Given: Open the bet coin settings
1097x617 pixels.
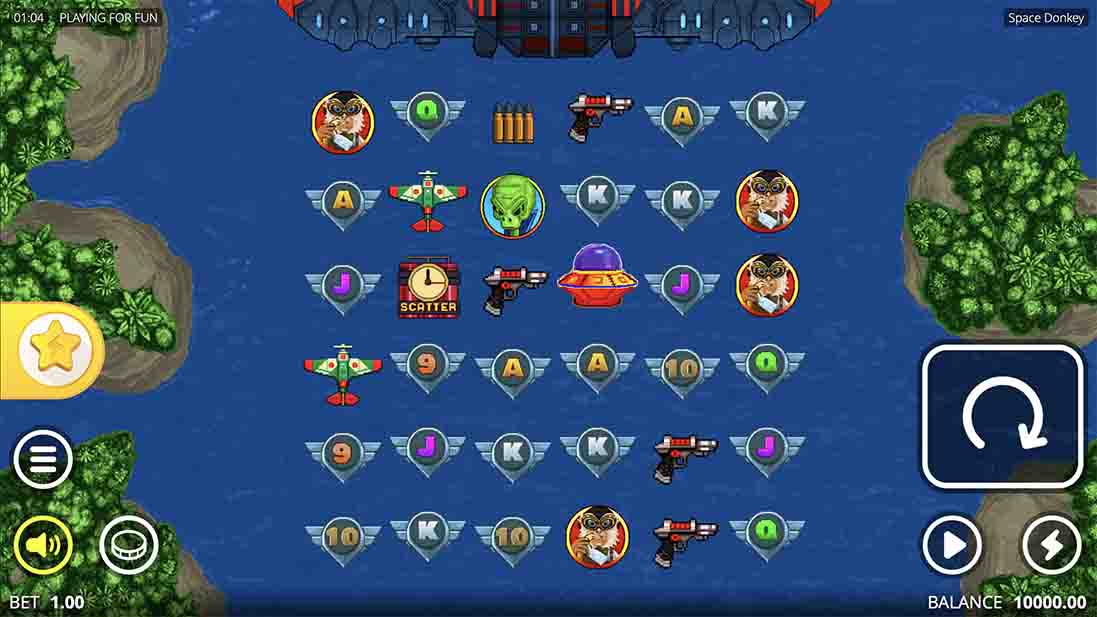Looking at the screenshot, I should pyautogui.click(x=128, y=546).
